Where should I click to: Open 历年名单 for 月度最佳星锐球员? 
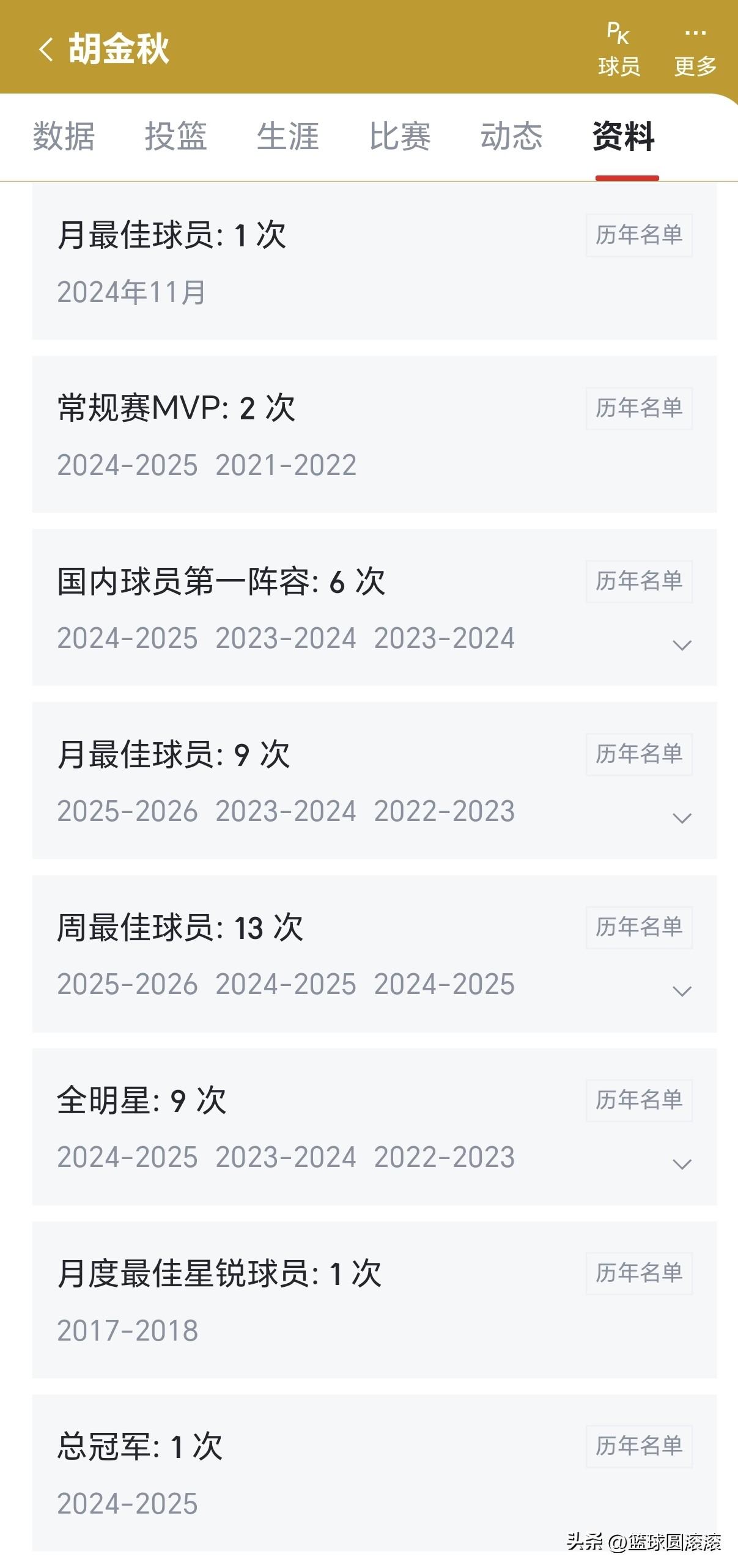click(x=639, y=1273)
